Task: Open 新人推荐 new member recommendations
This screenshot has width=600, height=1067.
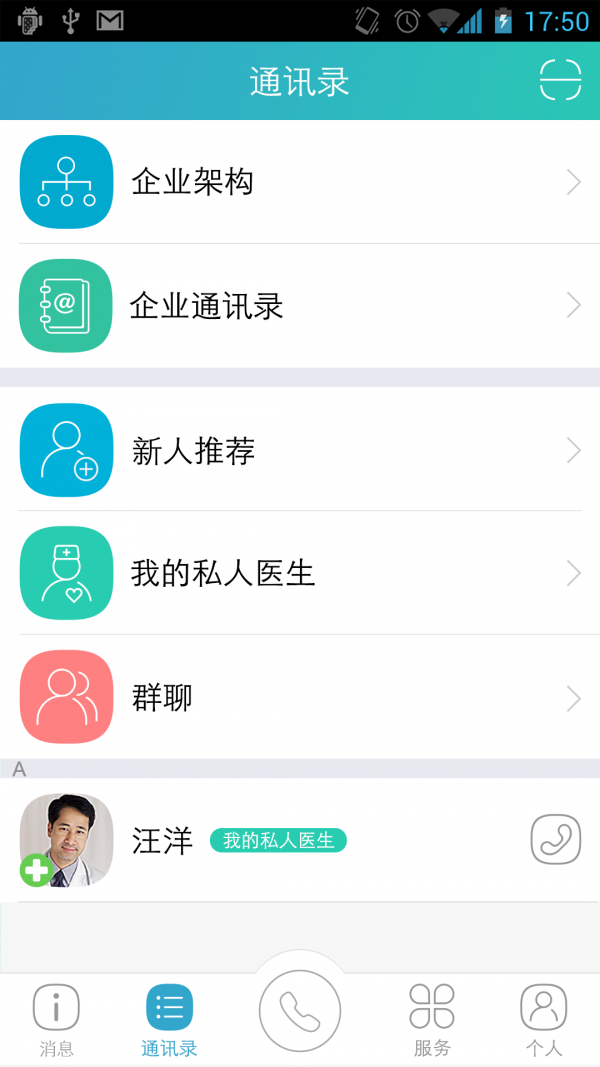Action: [300, 451]
